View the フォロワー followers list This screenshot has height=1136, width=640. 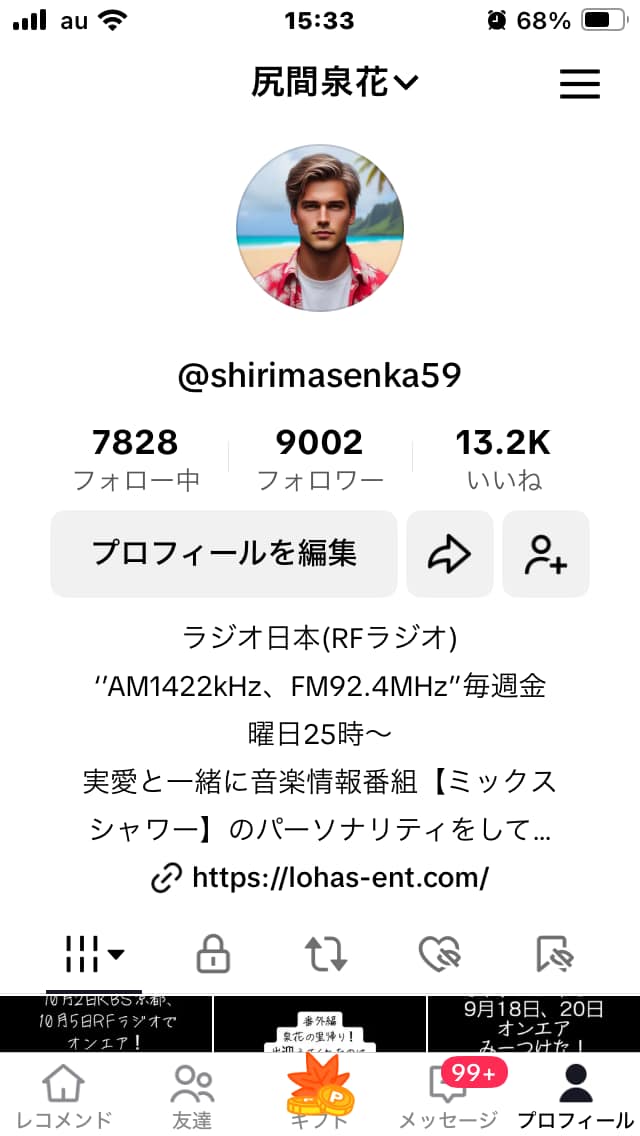pyautogui.click(x=320, y=460)
